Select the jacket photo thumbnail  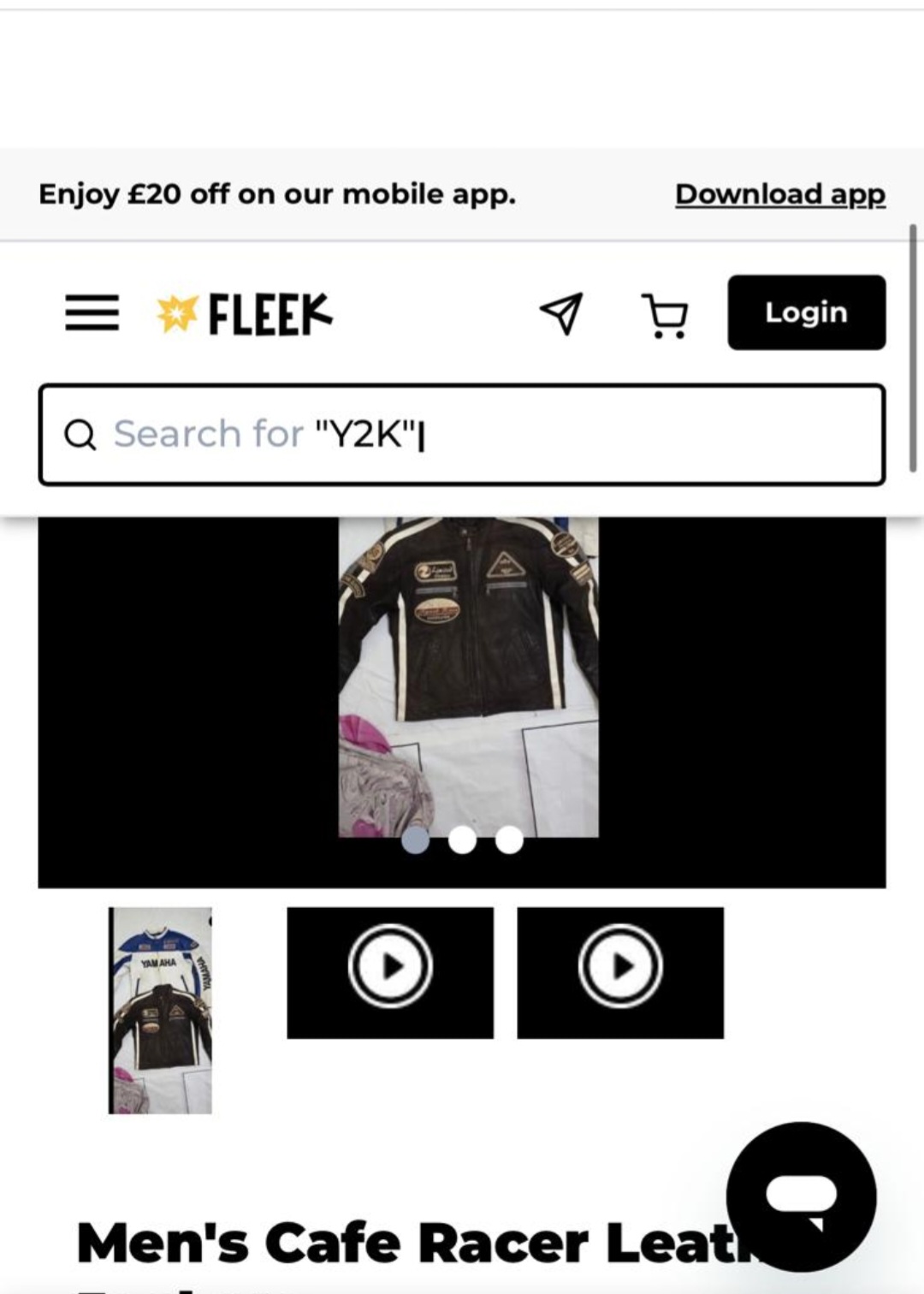click(x=160, y=1010)
